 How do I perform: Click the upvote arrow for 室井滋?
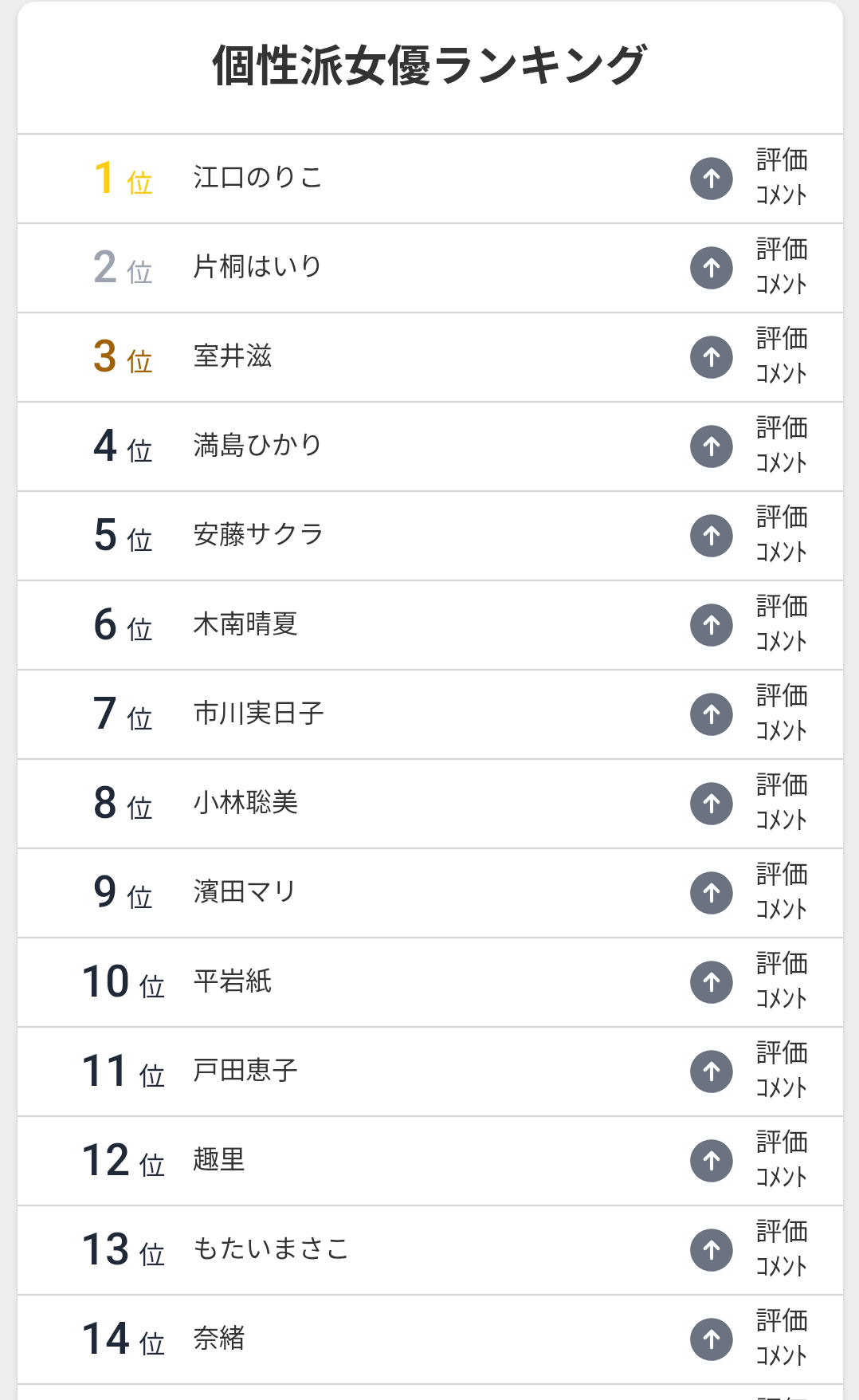click(x=710, y=357)
